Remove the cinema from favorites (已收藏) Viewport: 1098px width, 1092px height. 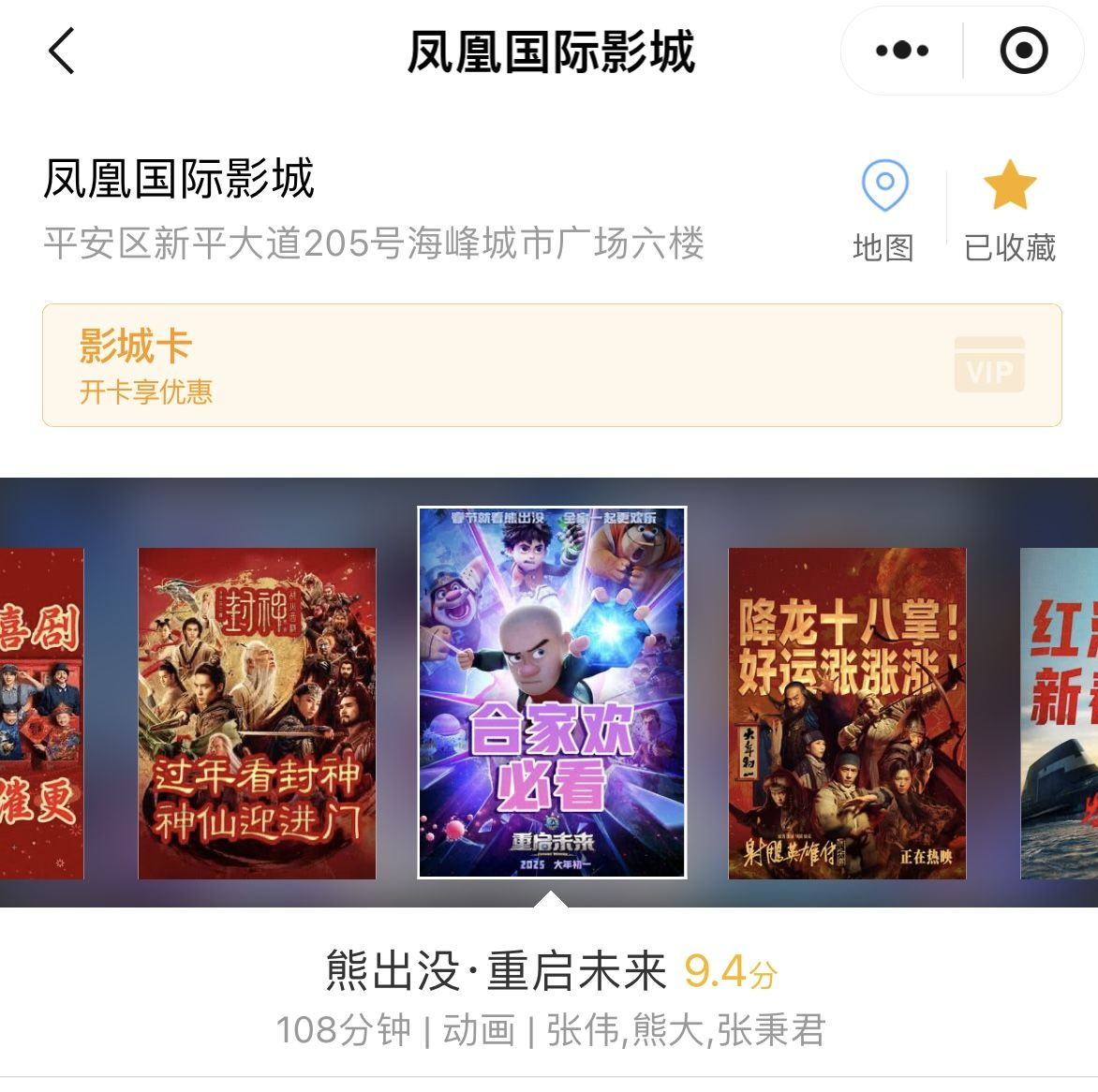[1009, 210]
